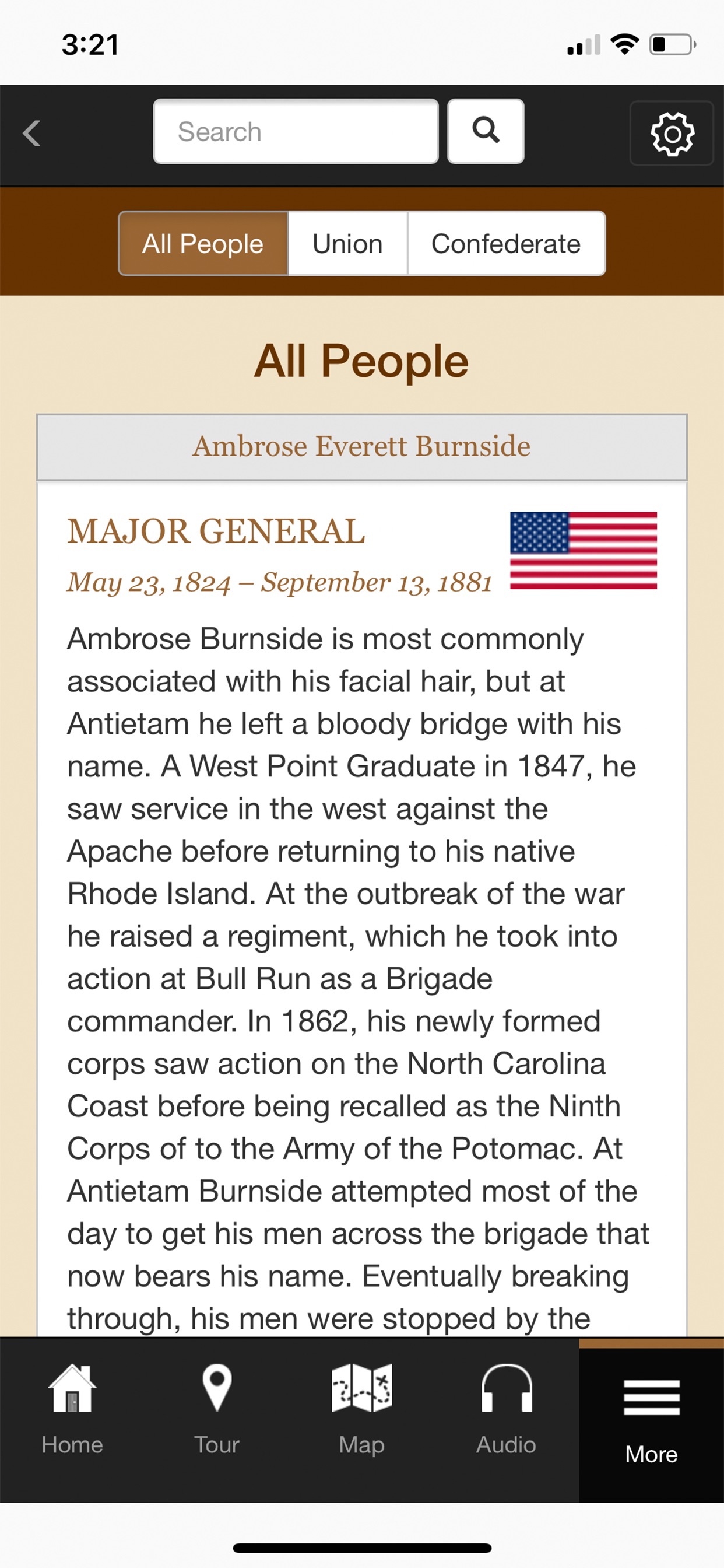
Task: Go back using the top-left arrow
Action: pos(31,134)
